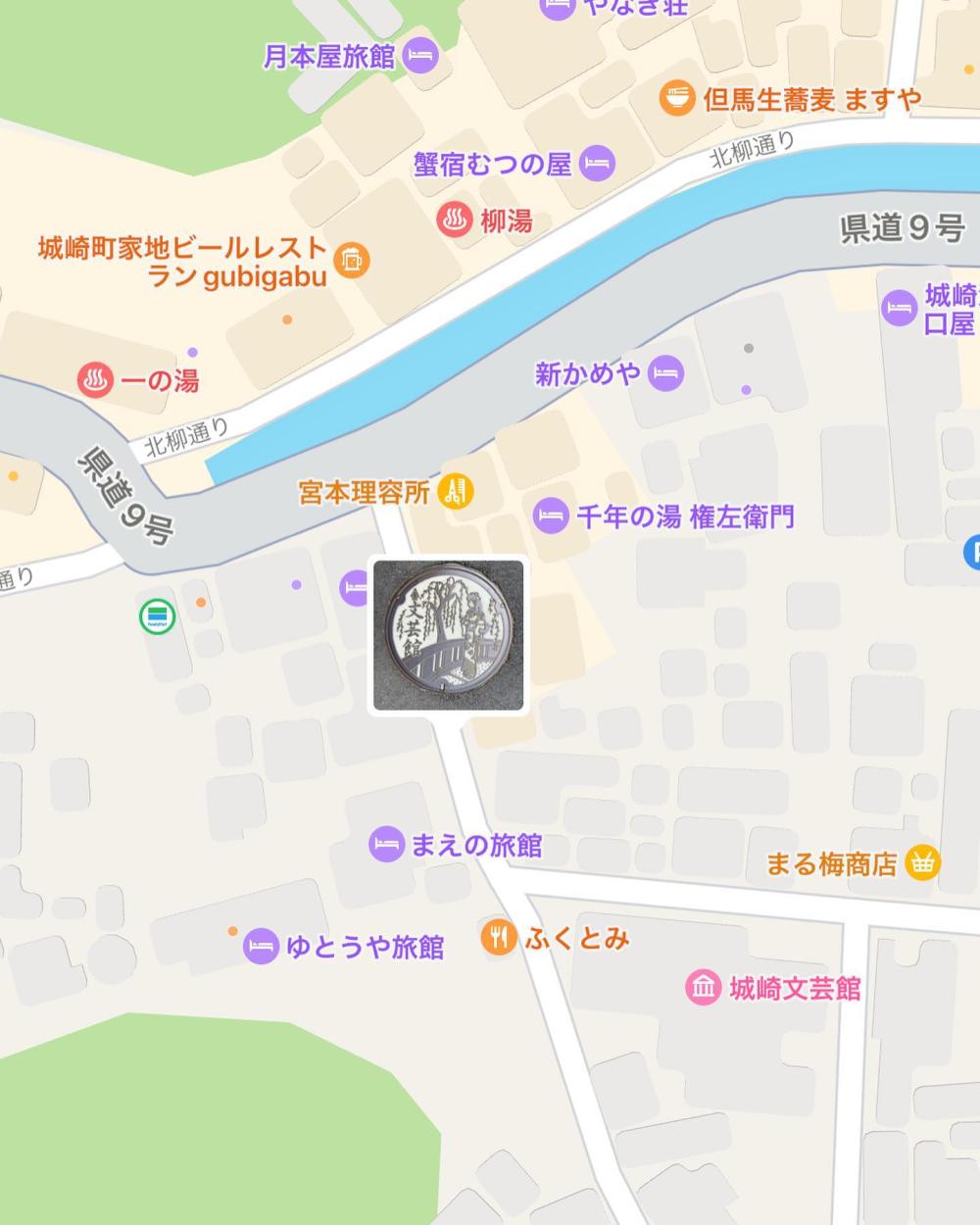Select the 城崎文芸館 museum marker
The height and width of the screenshot is (1225, 980).
point(703,988)
